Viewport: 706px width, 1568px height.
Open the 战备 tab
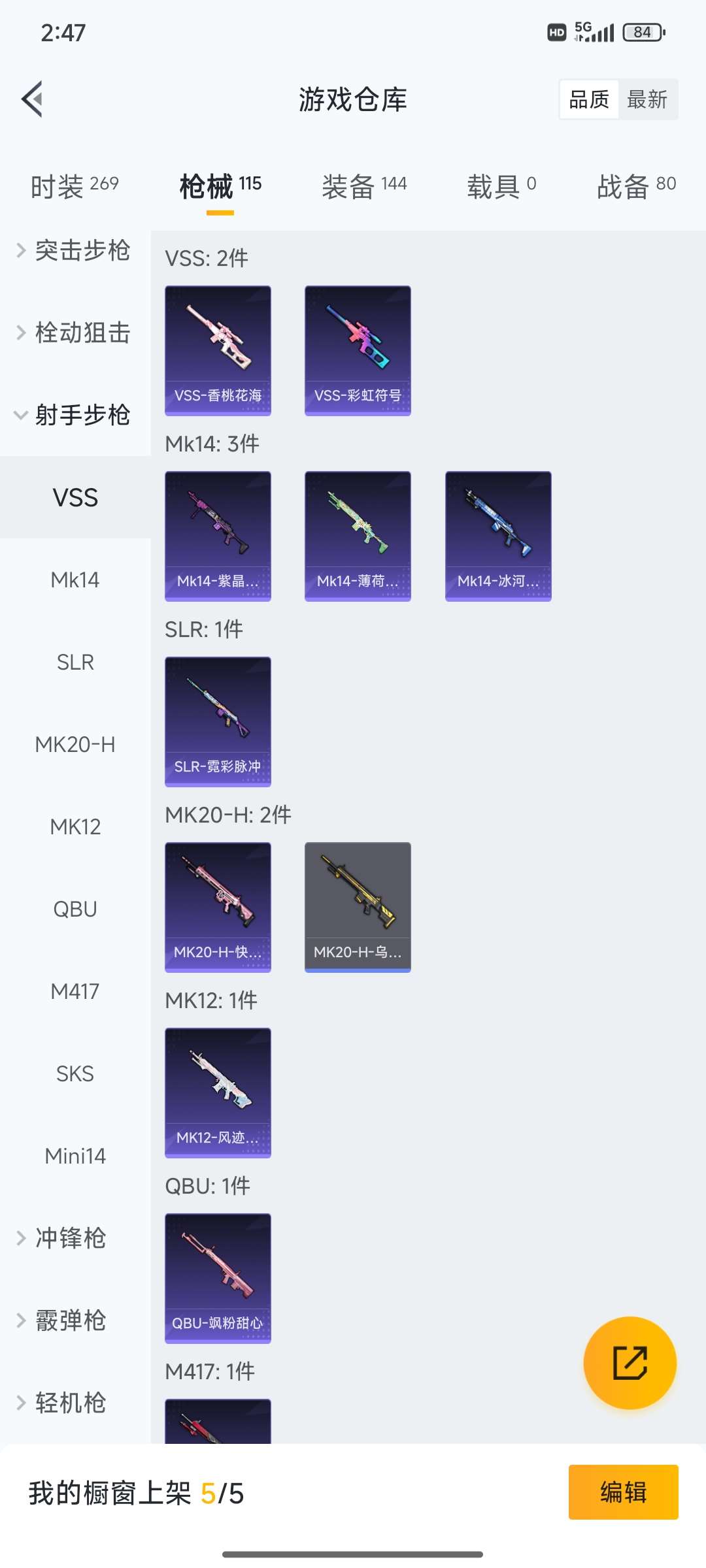pyautogui.click(x=636, y=186)
